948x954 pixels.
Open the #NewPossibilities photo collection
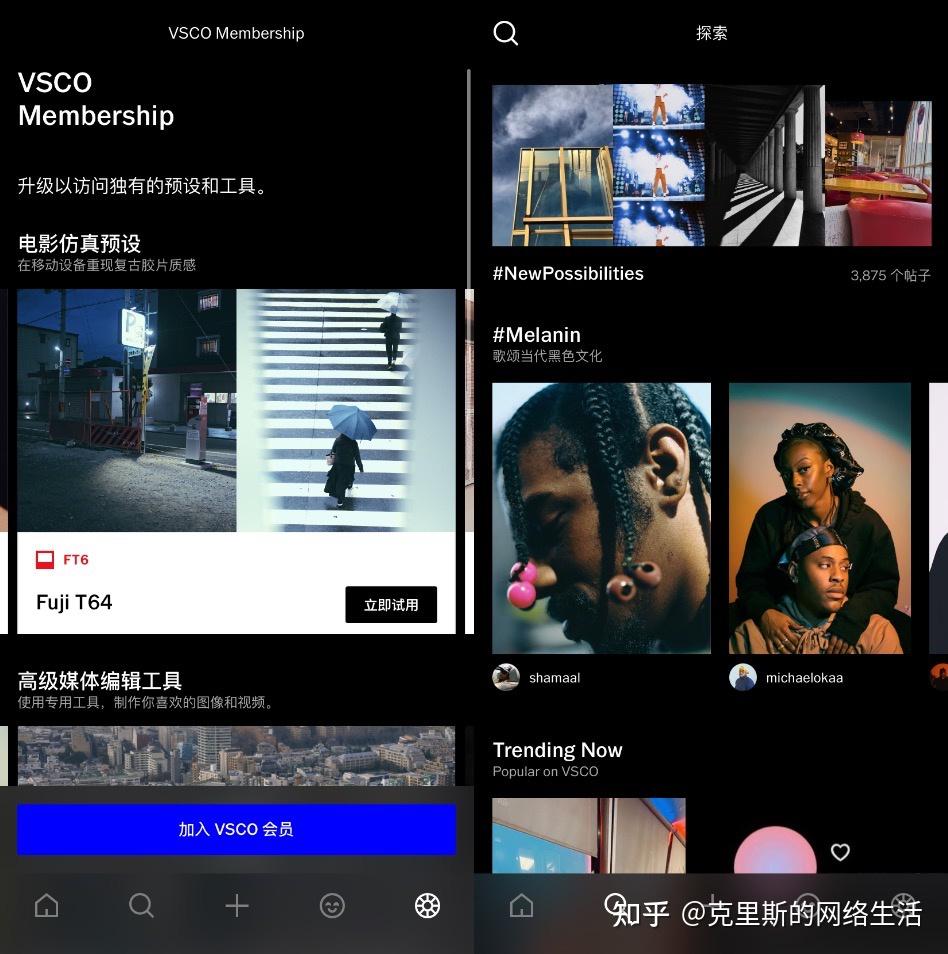pyautogui.click(x=711, y=165)
